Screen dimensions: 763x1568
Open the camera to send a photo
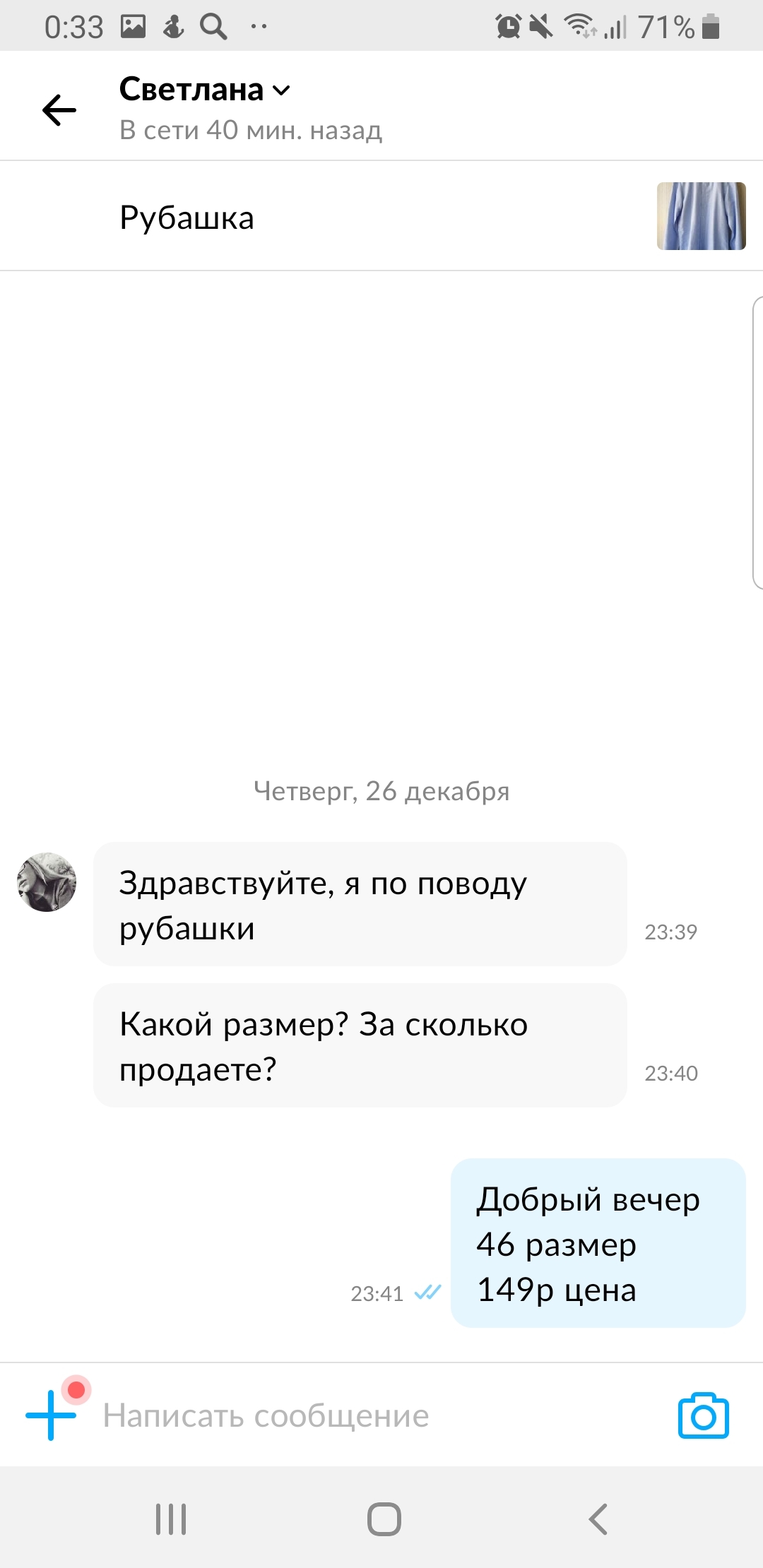pyautogui.click(x=703, y=1416)
